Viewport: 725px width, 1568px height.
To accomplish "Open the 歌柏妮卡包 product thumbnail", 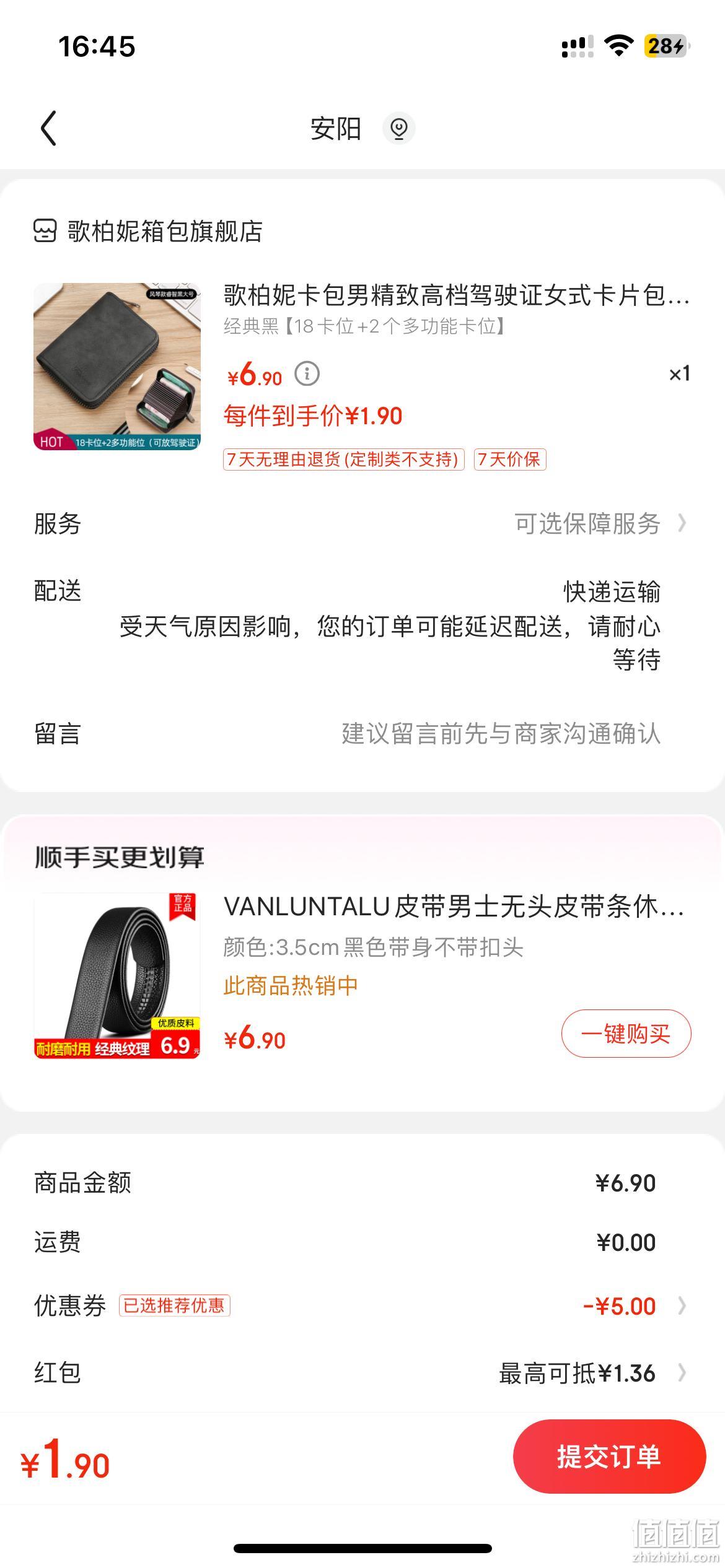I will click(117, 367).
